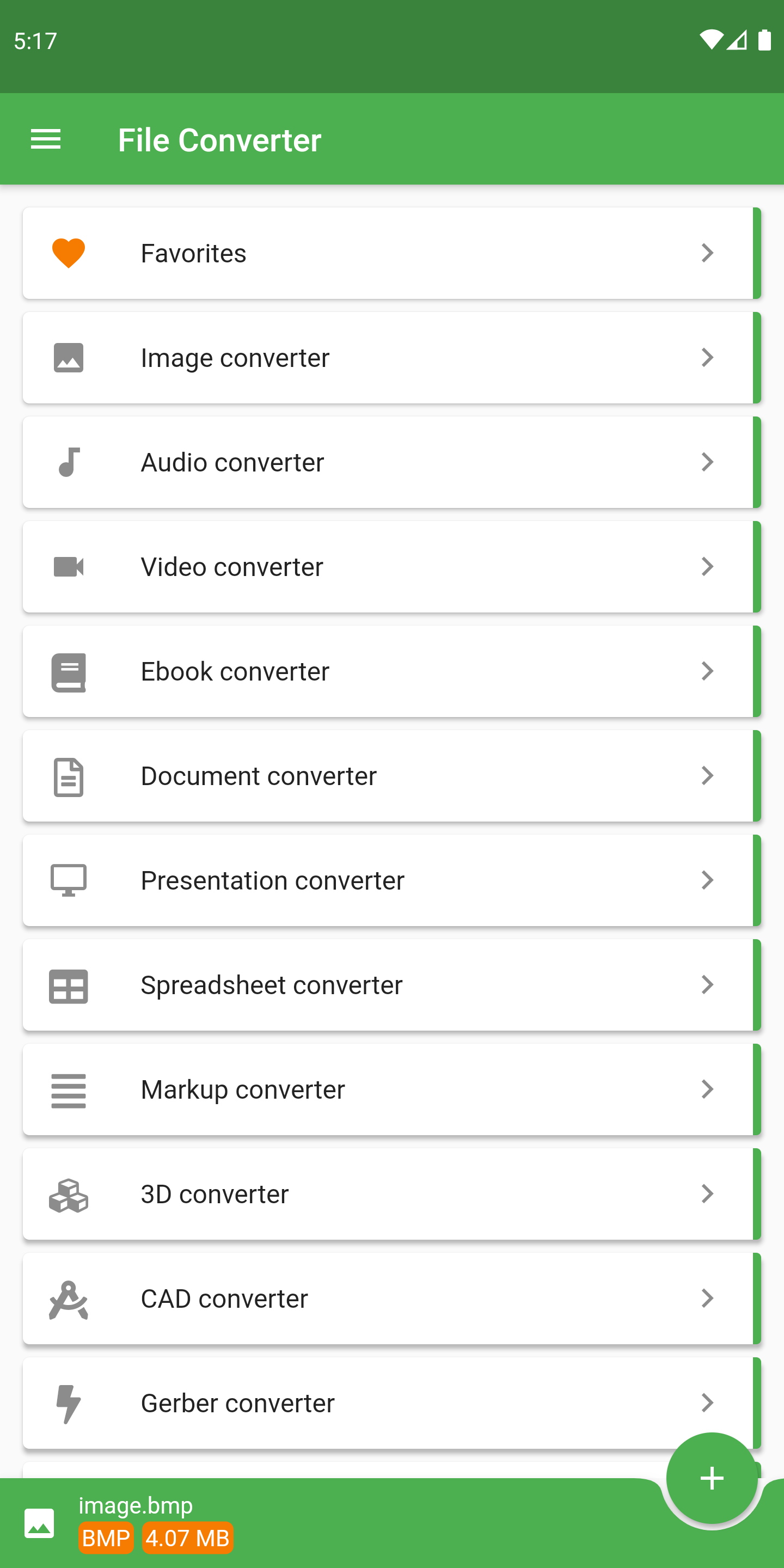Click the Presentation converter monitor icon
The image size is (784, 1568).
coord(68,880)
